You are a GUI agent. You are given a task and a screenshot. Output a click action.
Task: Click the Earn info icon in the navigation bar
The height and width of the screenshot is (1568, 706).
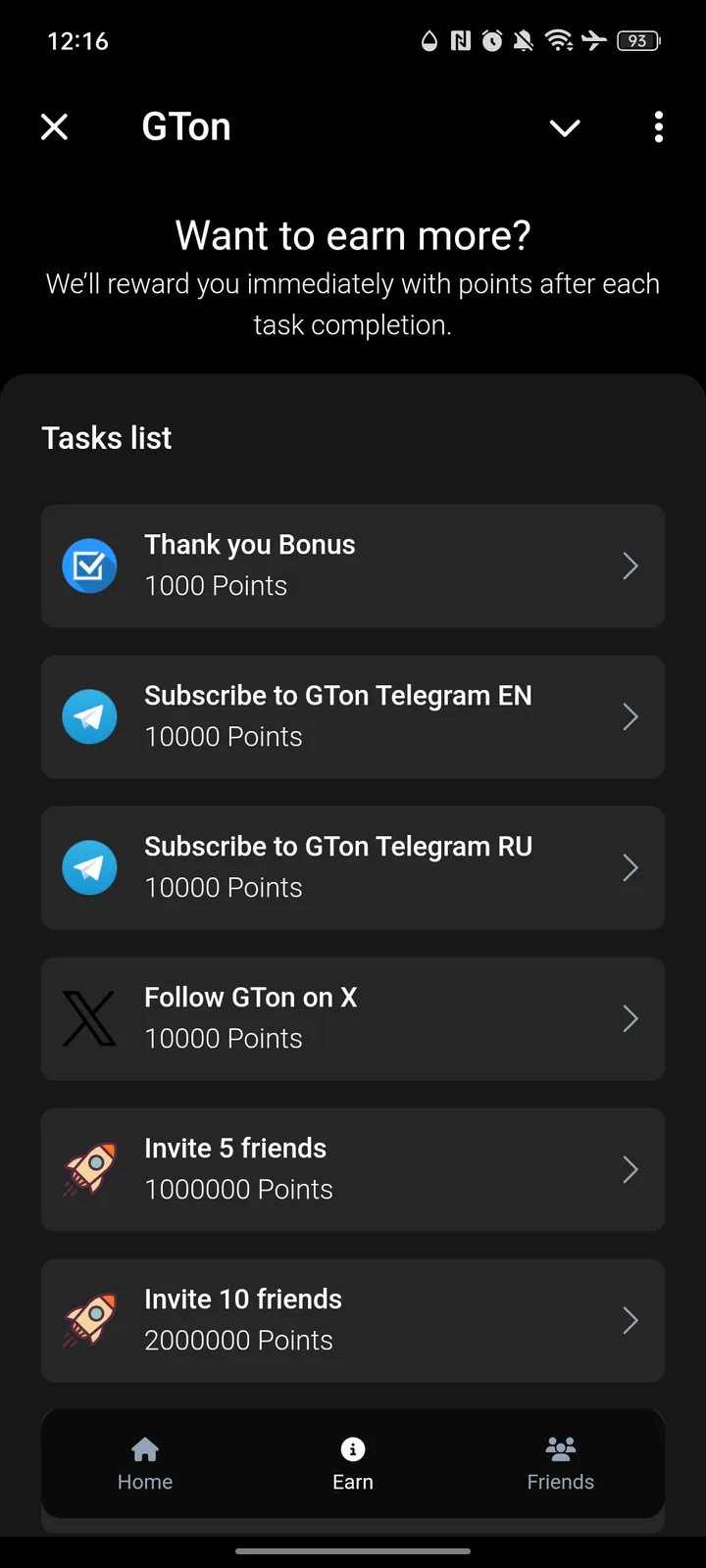[x=353, y=1448]
